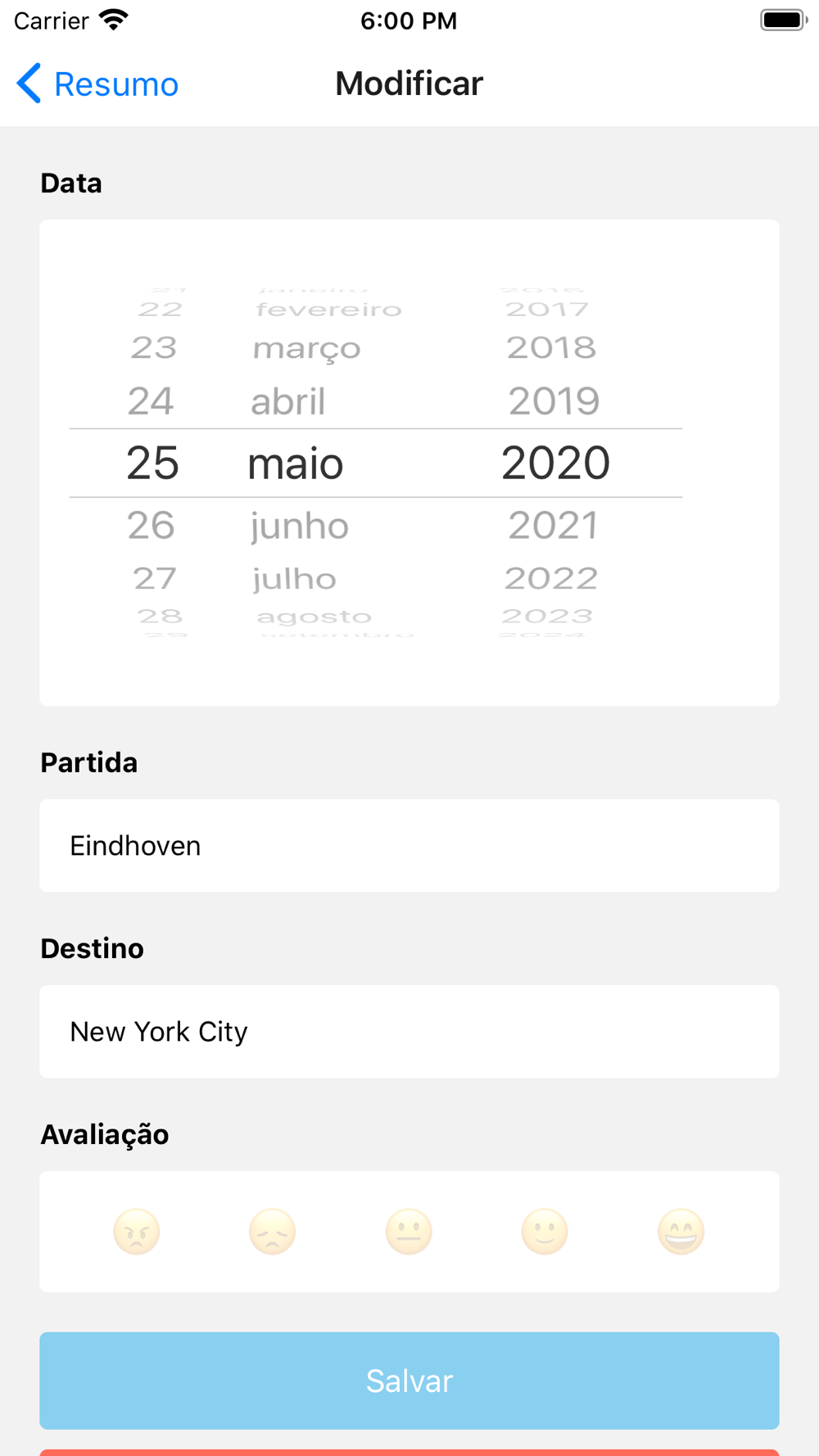The height and width of the screenshot is (1456, 819).
Task: Rate with the slightly smiling face
Action: coord(545,1232)
